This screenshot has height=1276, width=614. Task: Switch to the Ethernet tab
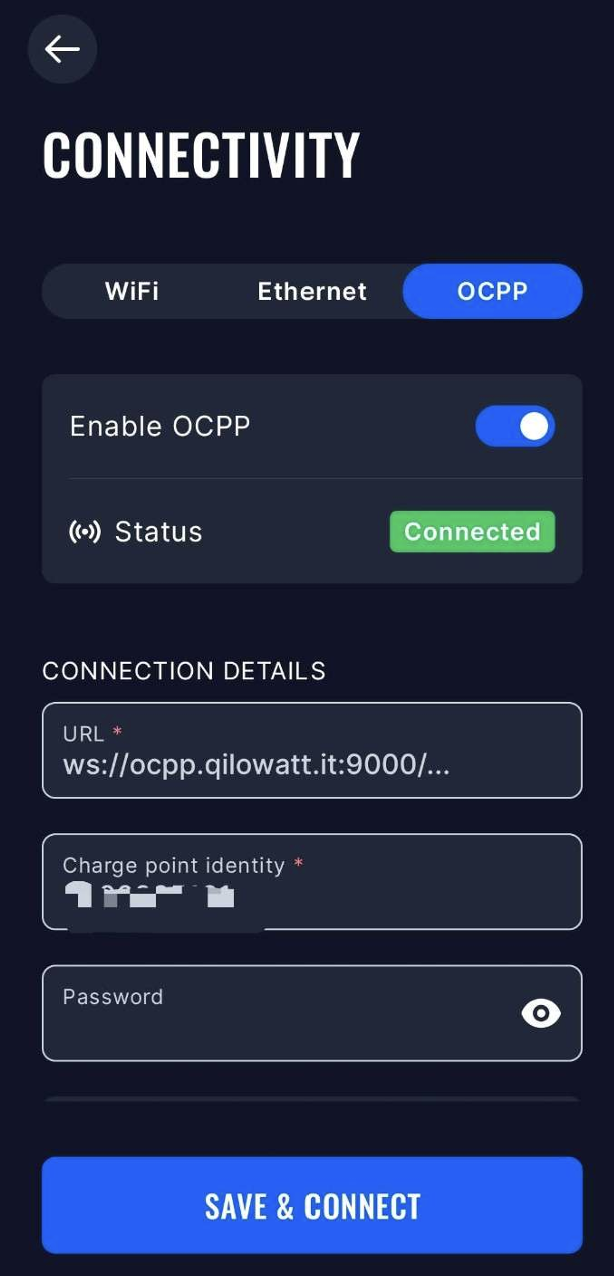[312, 291]
